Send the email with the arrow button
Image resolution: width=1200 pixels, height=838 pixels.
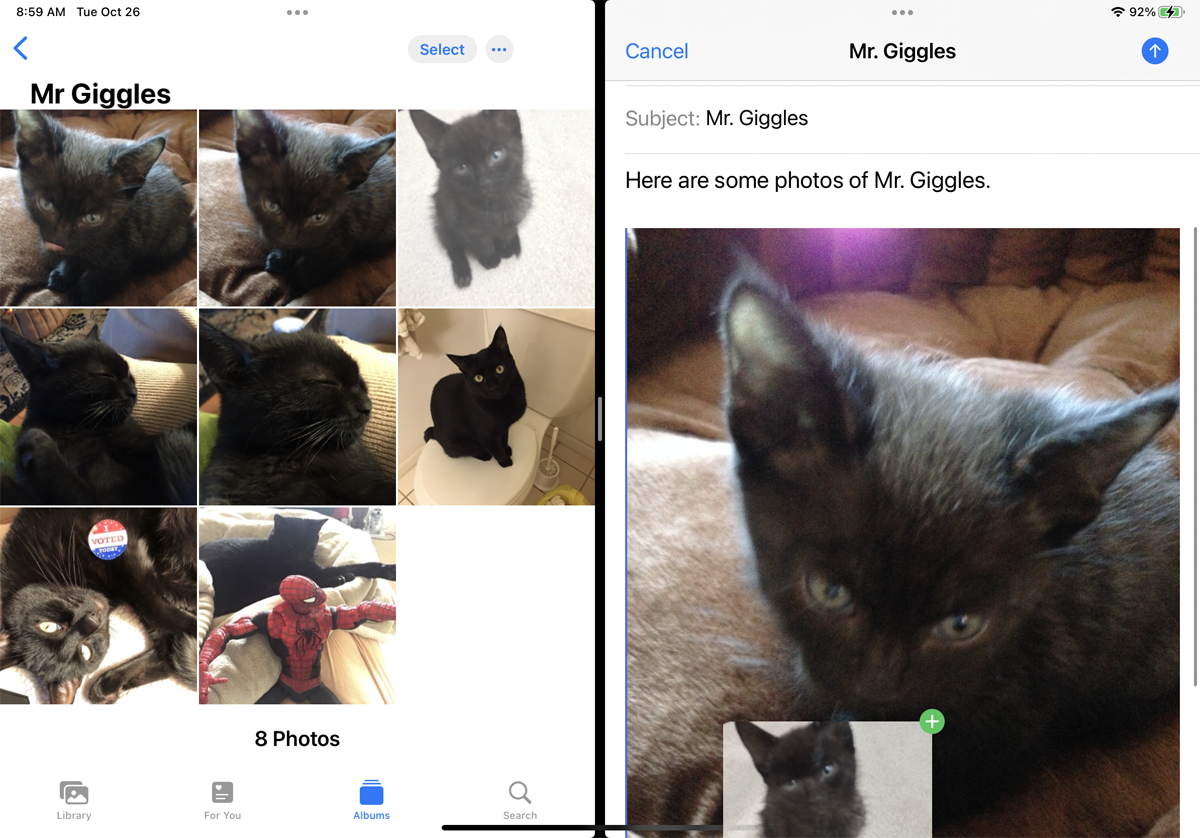pos(1154,51)
